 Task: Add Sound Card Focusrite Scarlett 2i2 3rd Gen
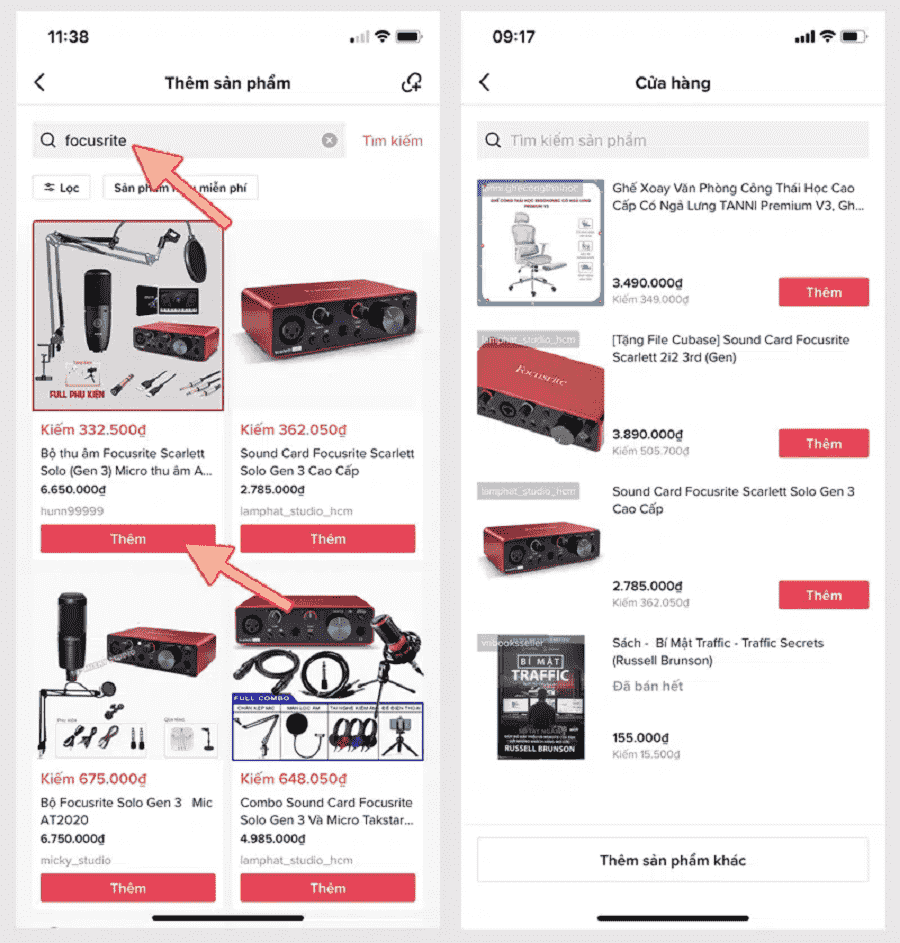tap(823, 444)
